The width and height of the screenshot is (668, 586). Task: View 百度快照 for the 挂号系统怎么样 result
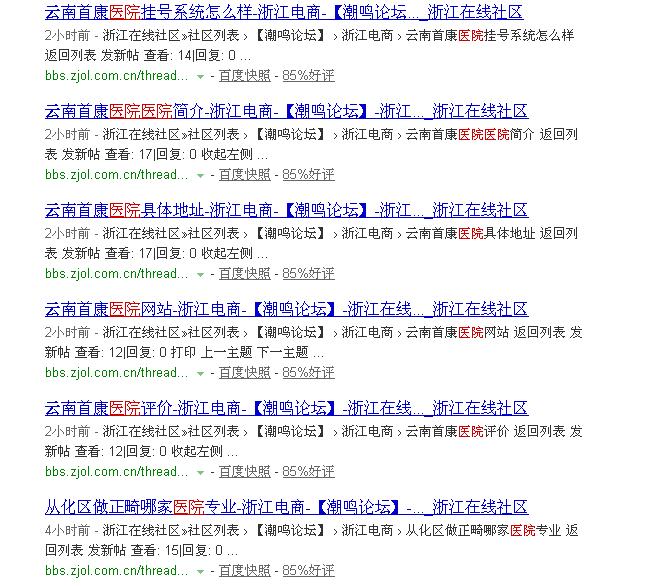click(244, 76)
